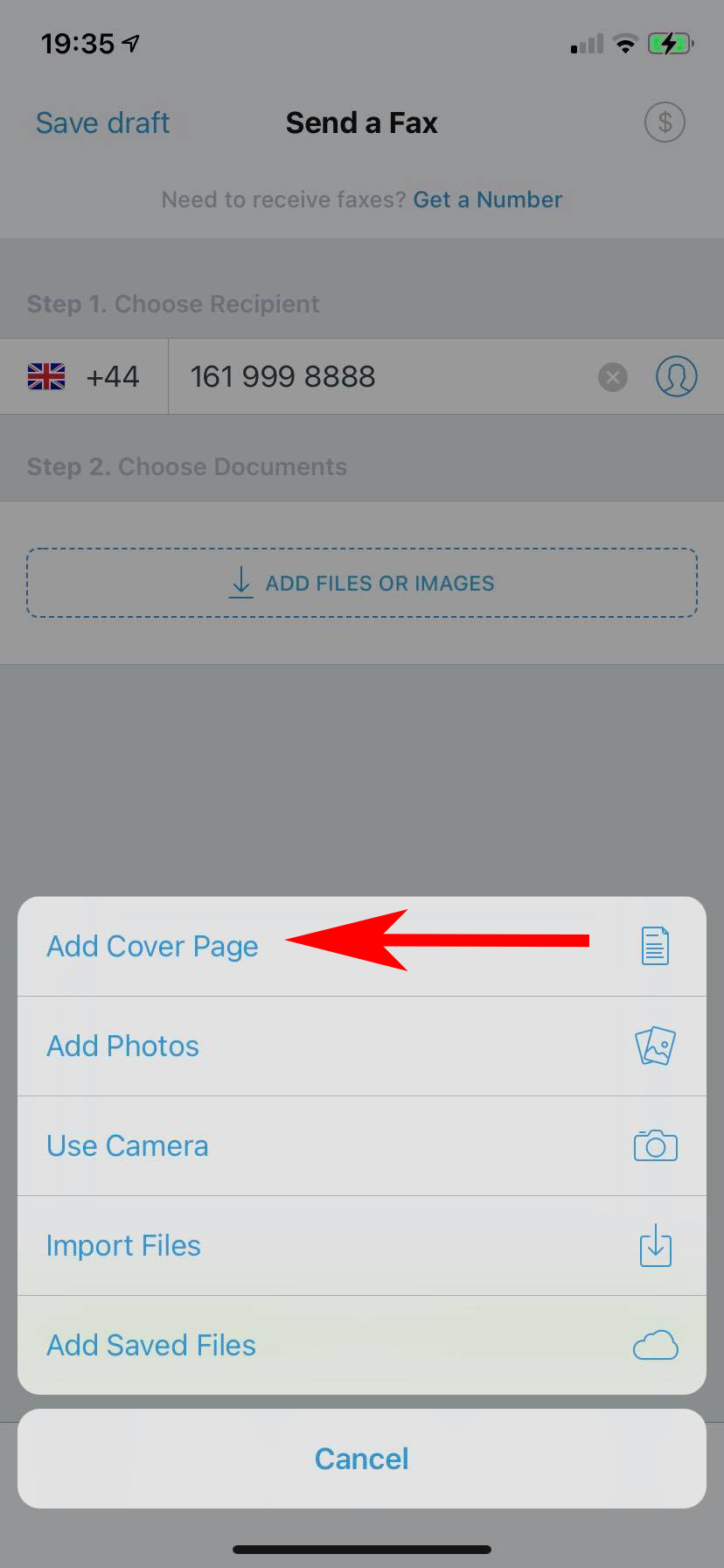
Task: Tap Add Files or Images button
Action: point(362,584)
